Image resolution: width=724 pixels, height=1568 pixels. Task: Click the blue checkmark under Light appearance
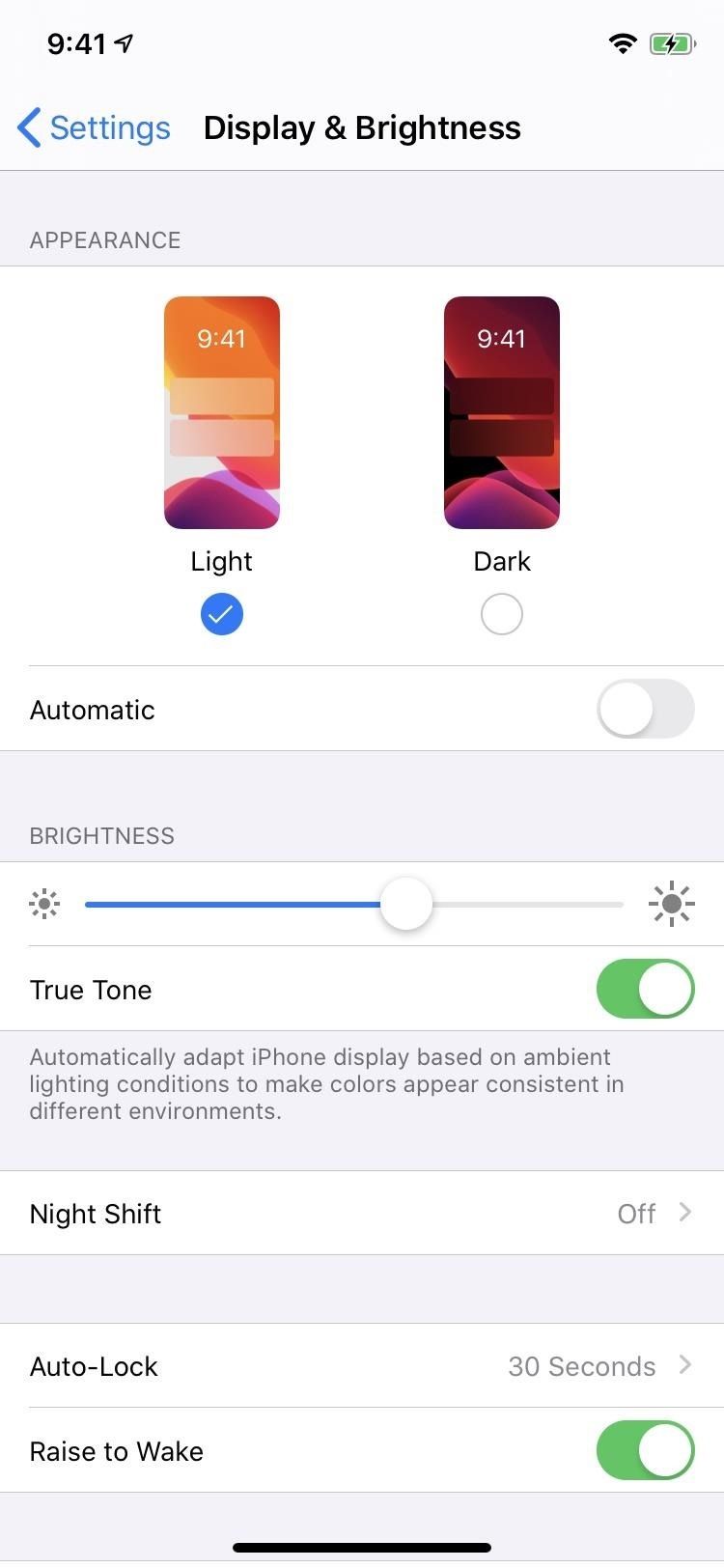point(221,613)
